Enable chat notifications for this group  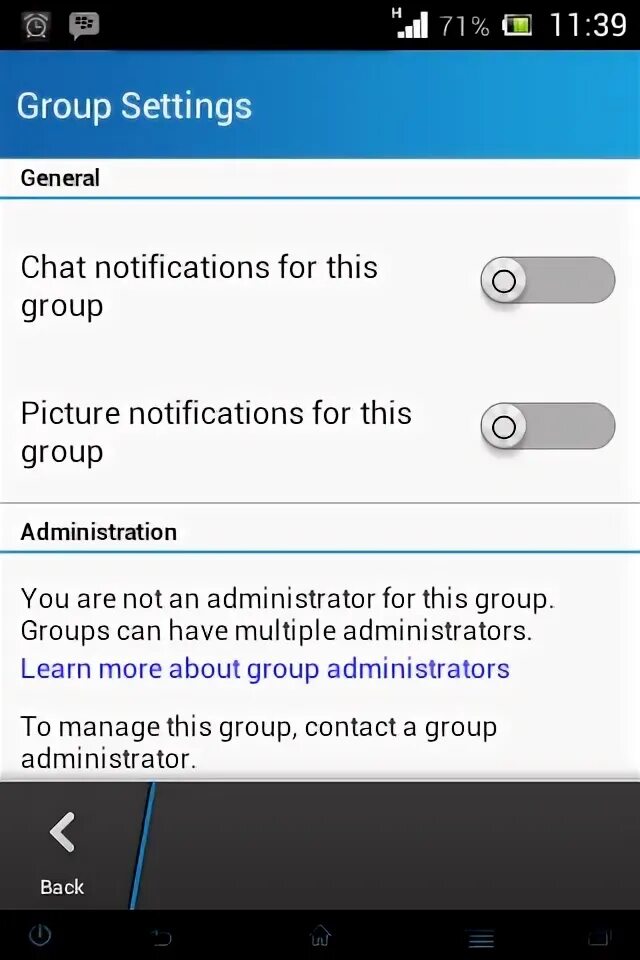coord(547,281)
